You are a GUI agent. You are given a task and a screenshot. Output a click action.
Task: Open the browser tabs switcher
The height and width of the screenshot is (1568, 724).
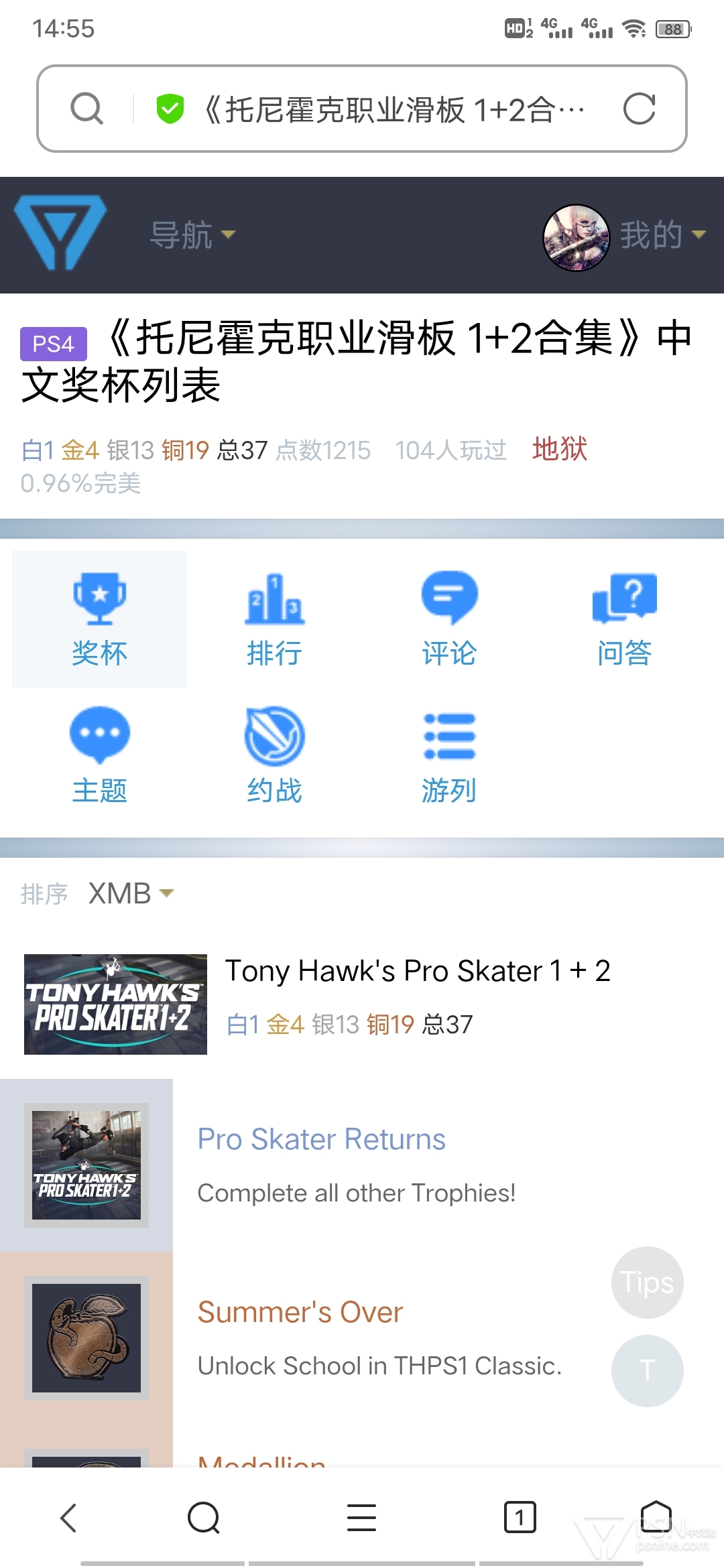click(520, 1518)
